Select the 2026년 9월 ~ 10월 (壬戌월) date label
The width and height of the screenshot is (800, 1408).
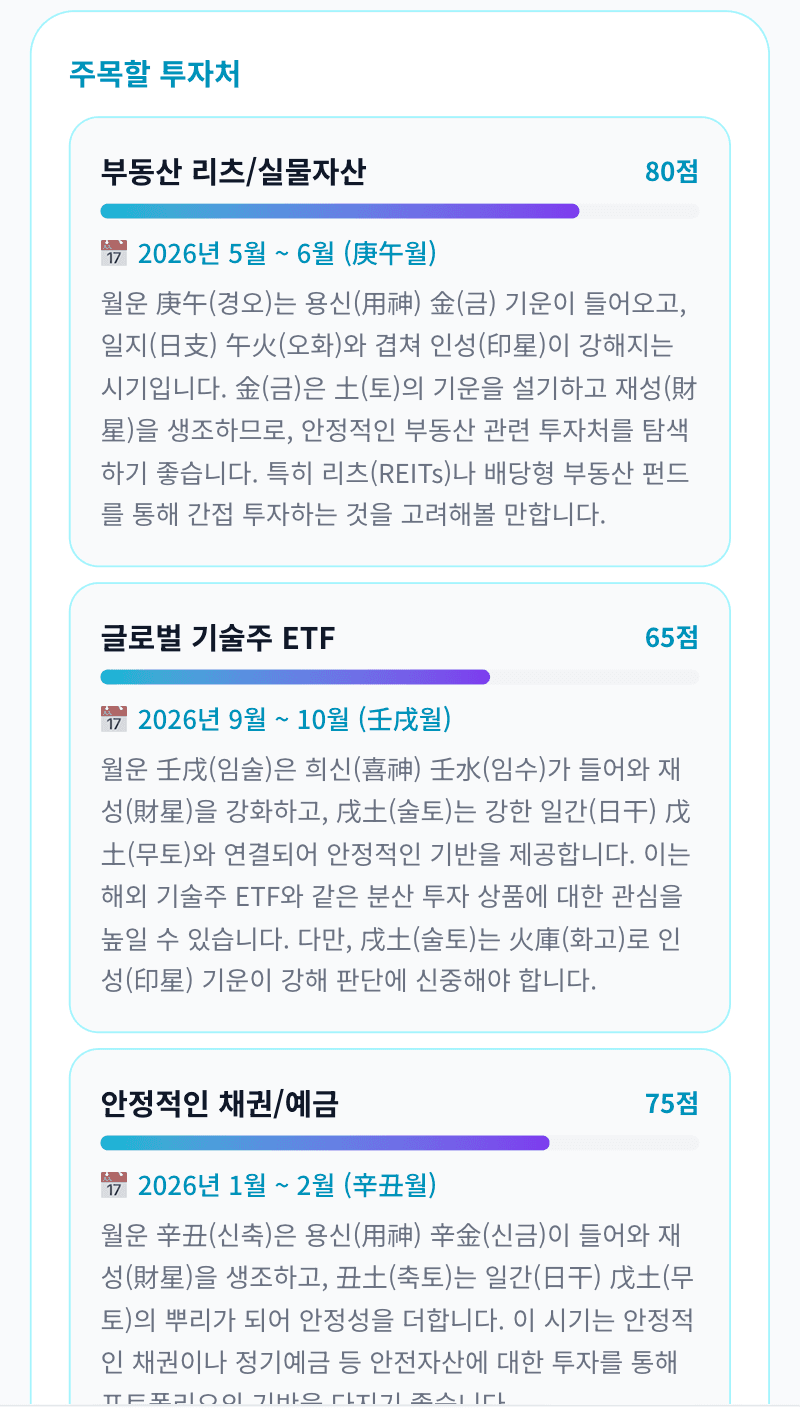(x=293, y=719)
